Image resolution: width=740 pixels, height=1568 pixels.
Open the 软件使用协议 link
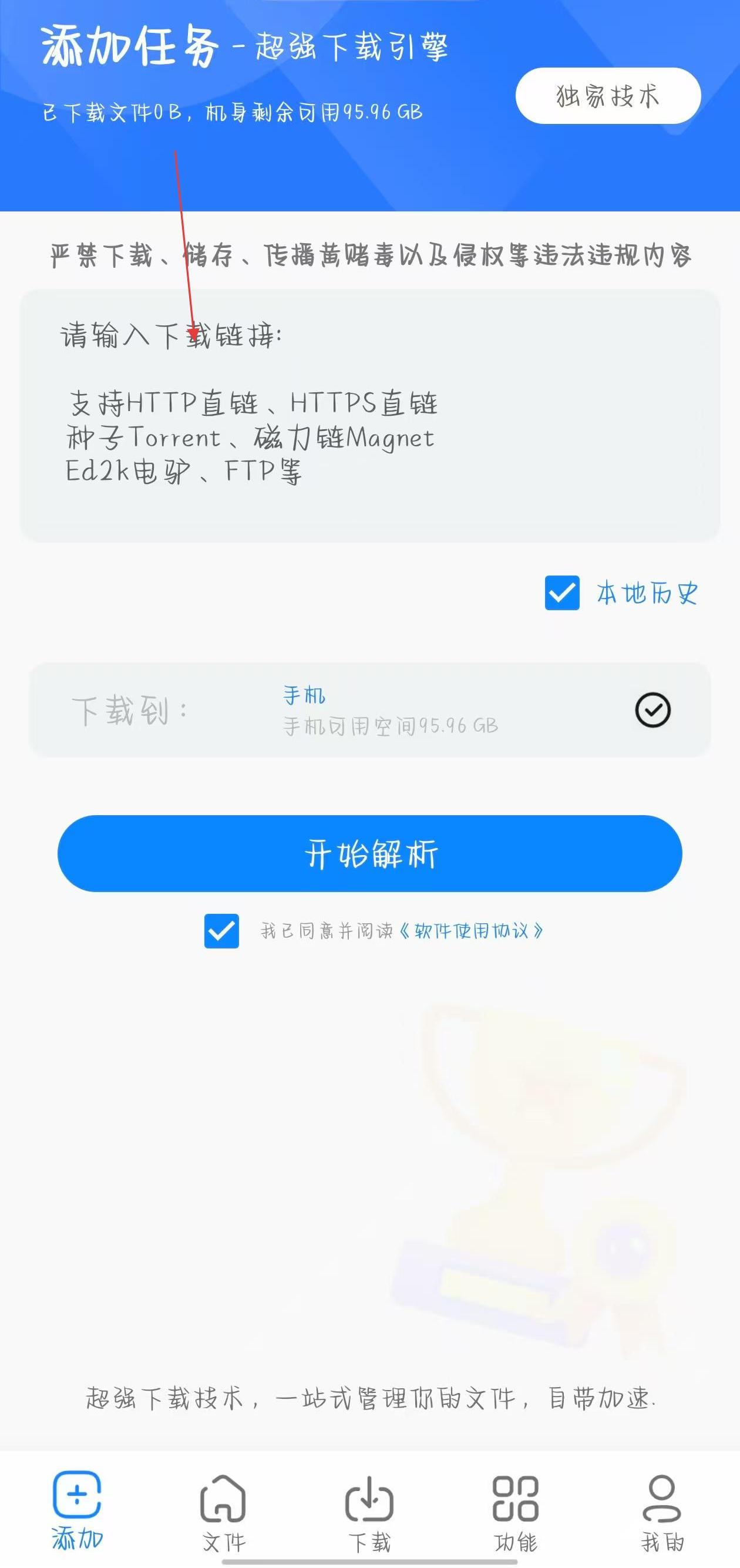tap(471, 931)
